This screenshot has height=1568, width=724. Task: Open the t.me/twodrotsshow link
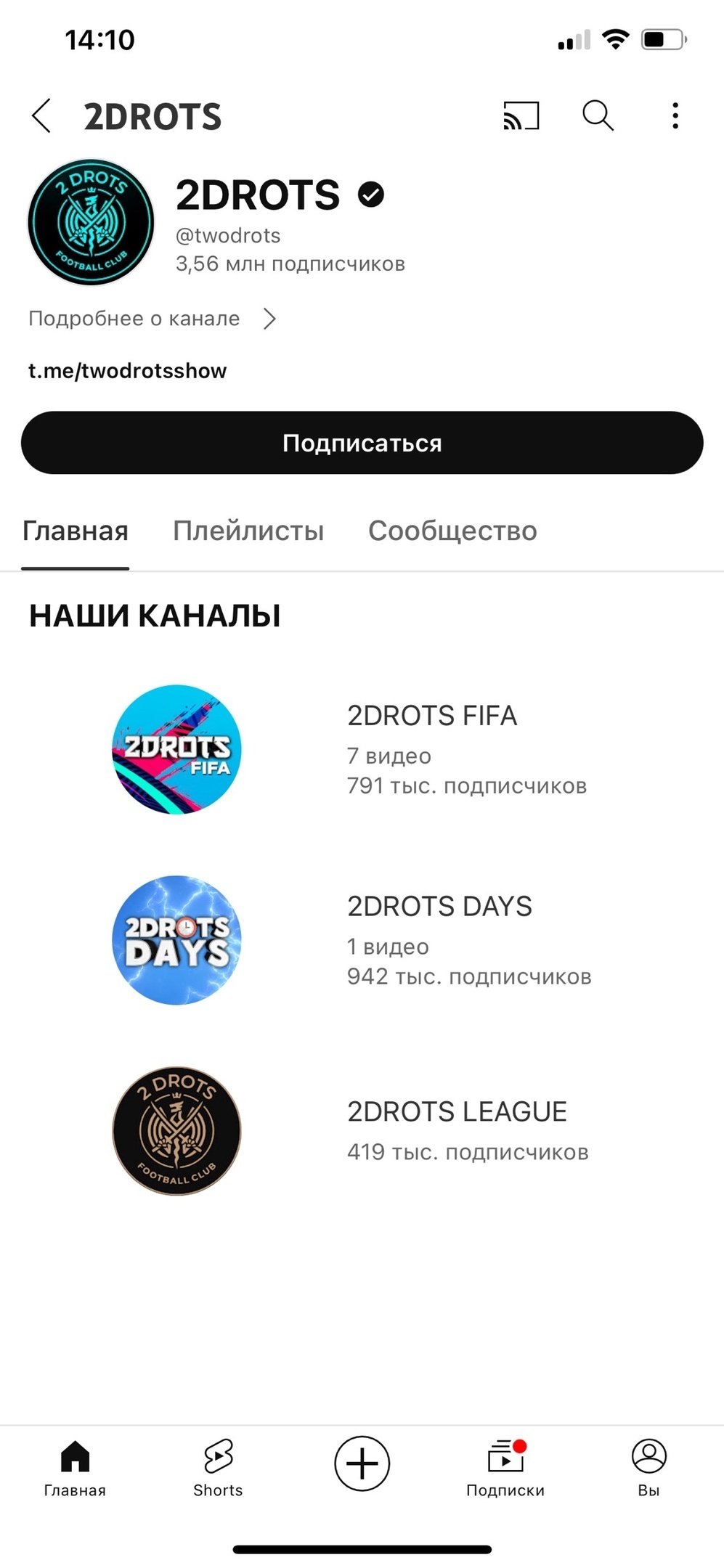click(128, 371)
